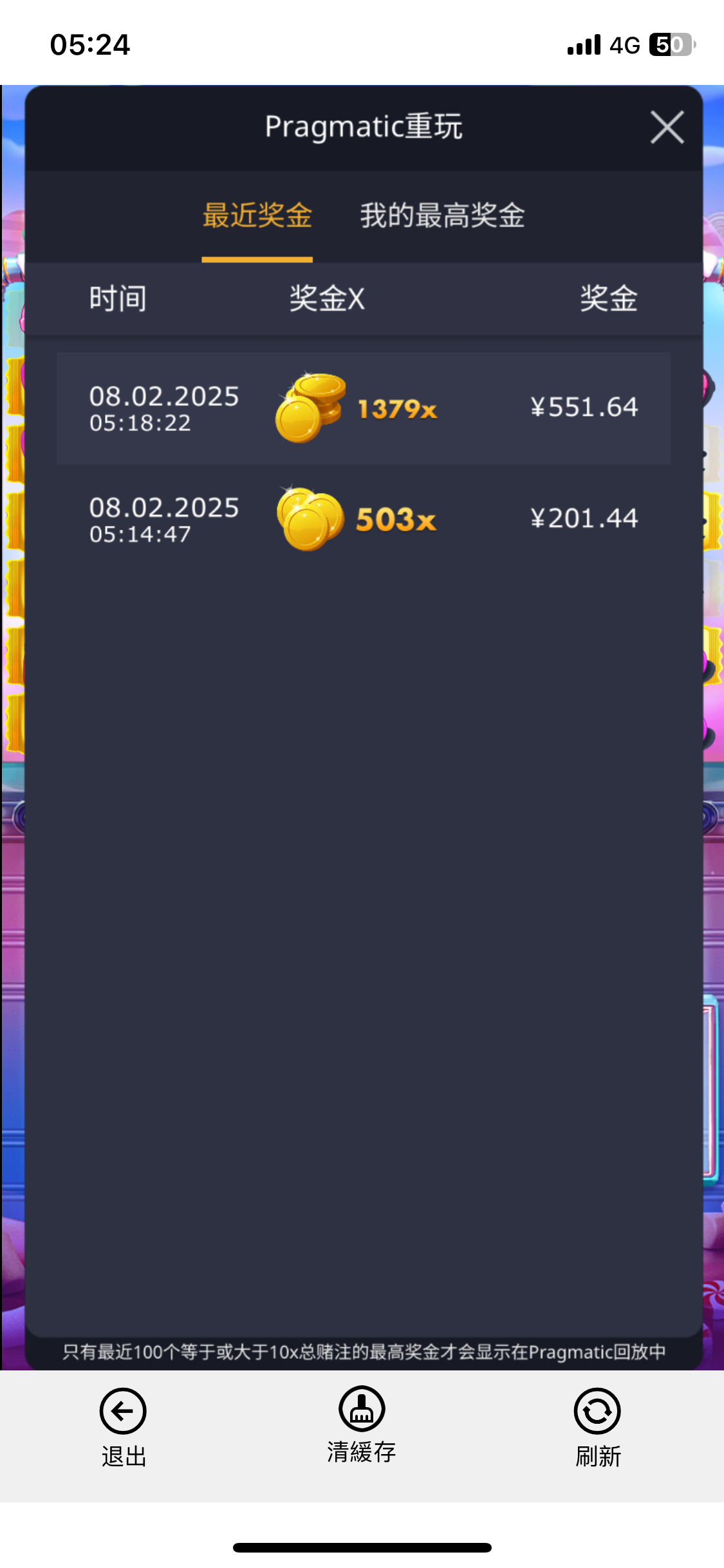Image resolution: width=724 pixels, height=1568 pixels.
Task: Clear cache with the 清緩存 button
Action: [362, 1424]
